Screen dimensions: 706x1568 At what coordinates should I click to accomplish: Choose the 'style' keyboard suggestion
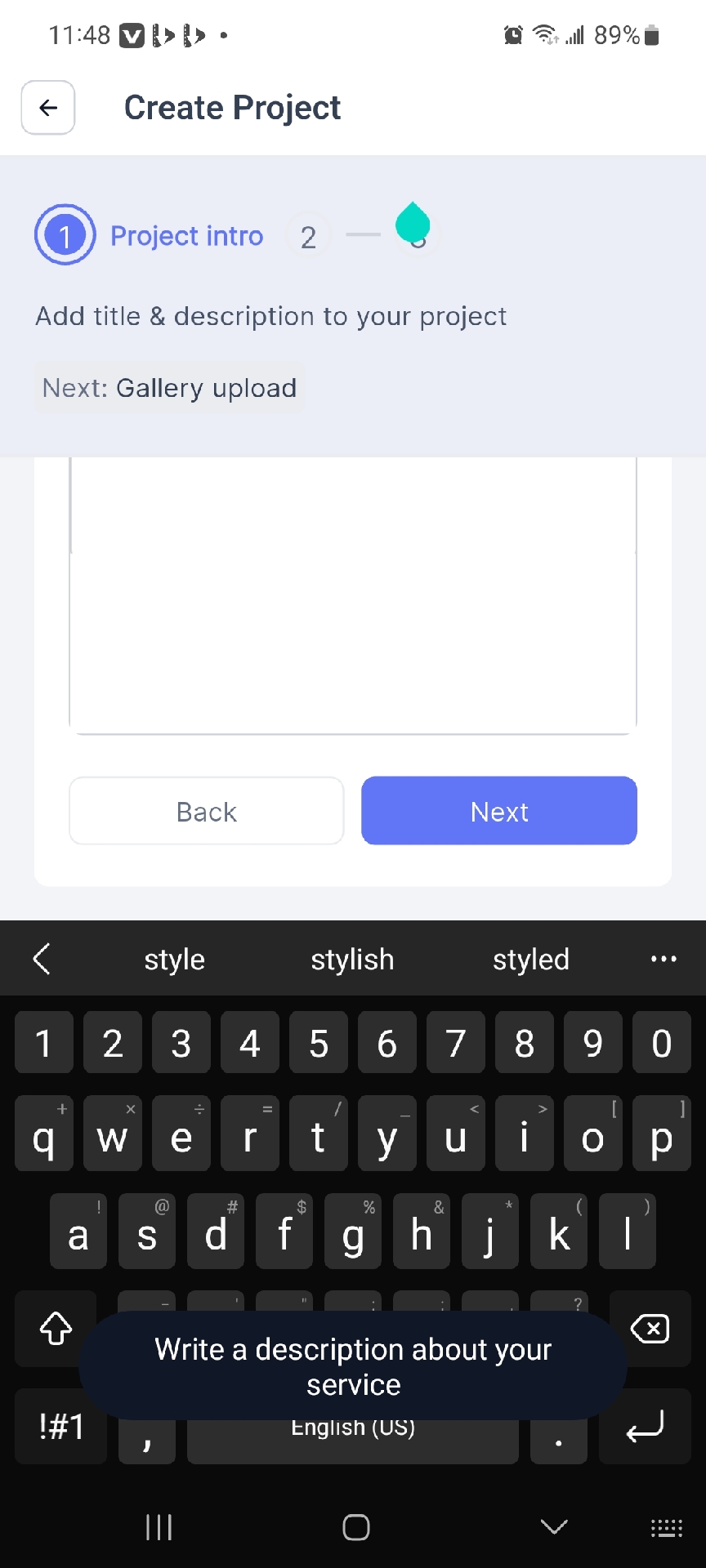coord(174,960)
